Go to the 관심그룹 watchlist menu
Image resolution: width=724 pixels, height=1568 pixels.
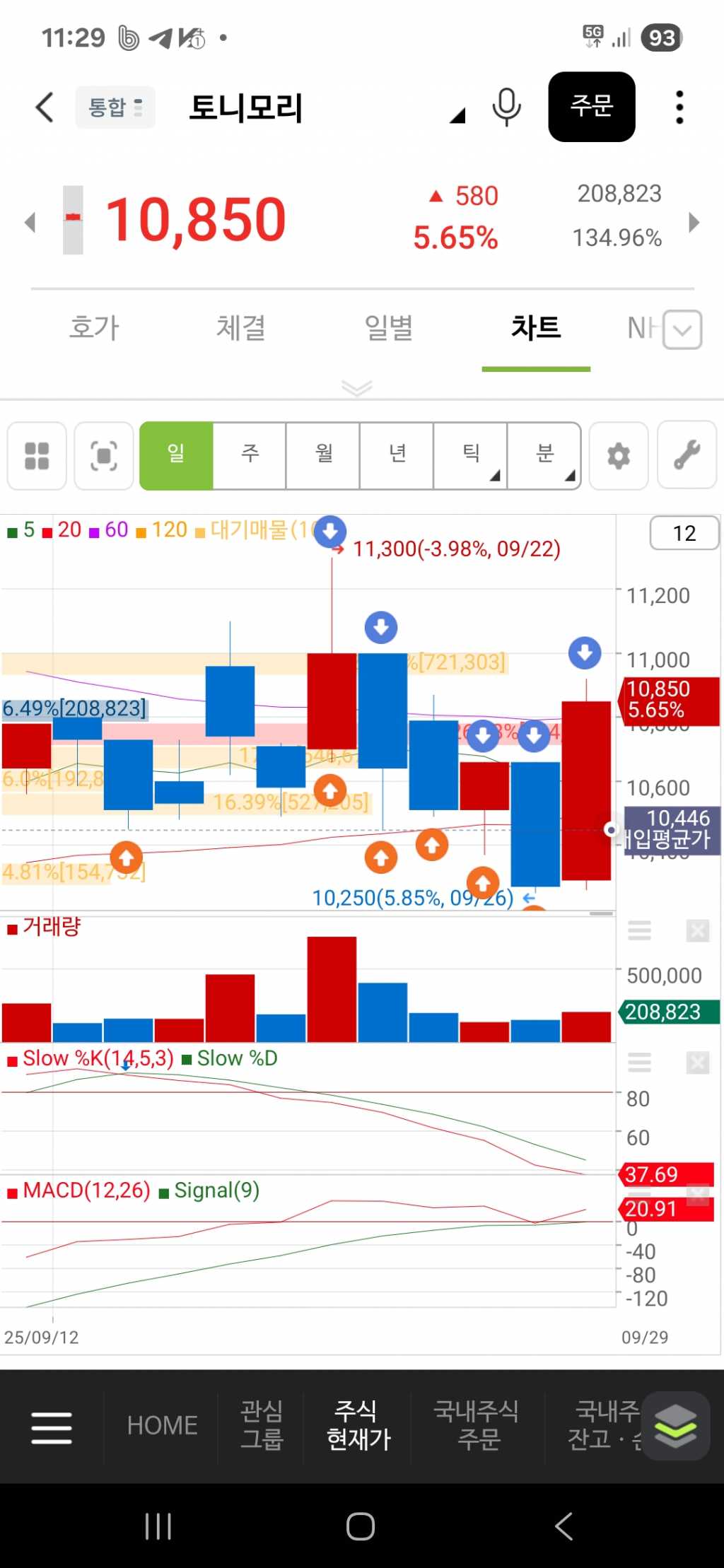coord(262,1426)
